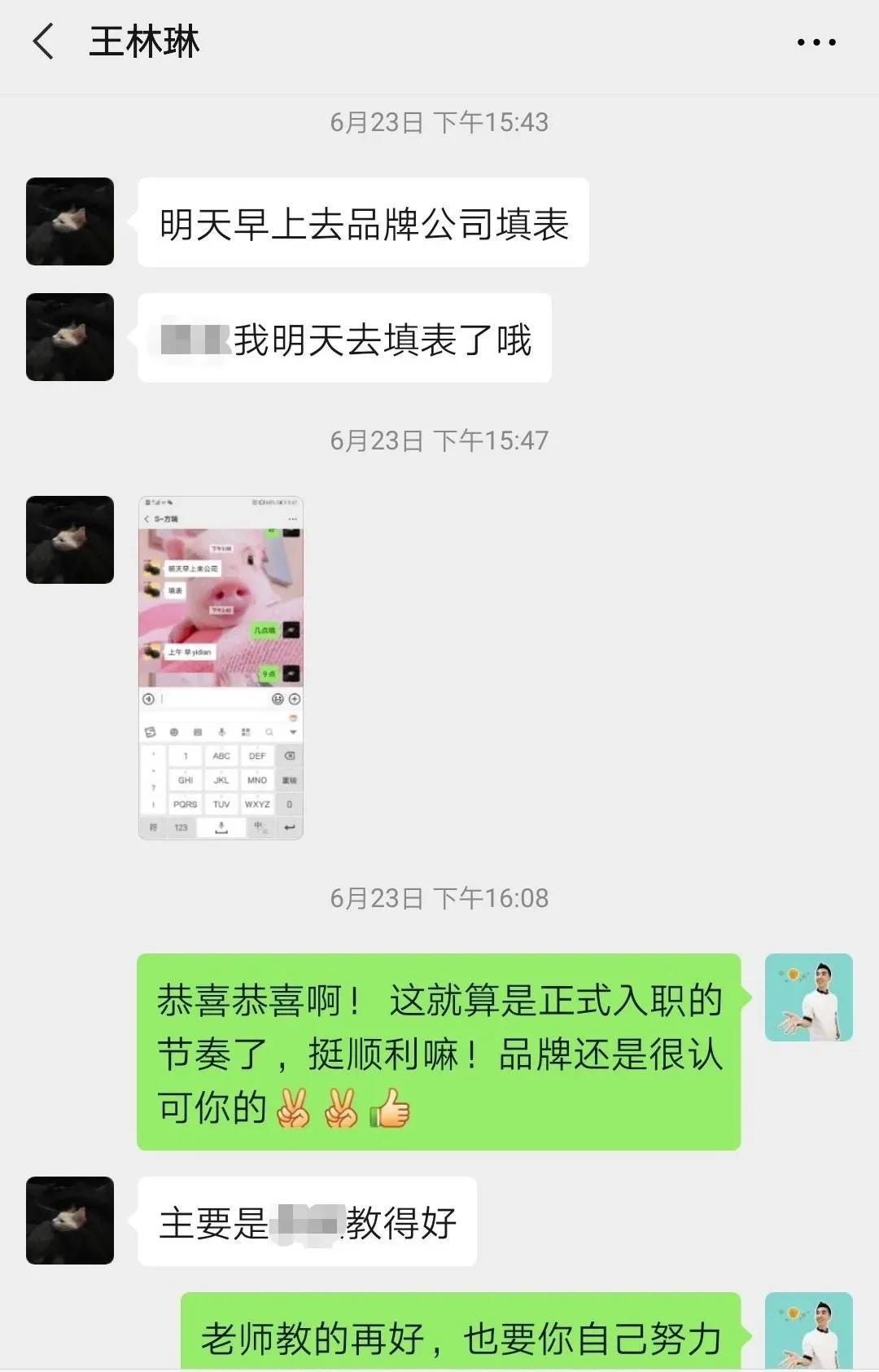Go back from the 王林琳 chat

(43, 42)
